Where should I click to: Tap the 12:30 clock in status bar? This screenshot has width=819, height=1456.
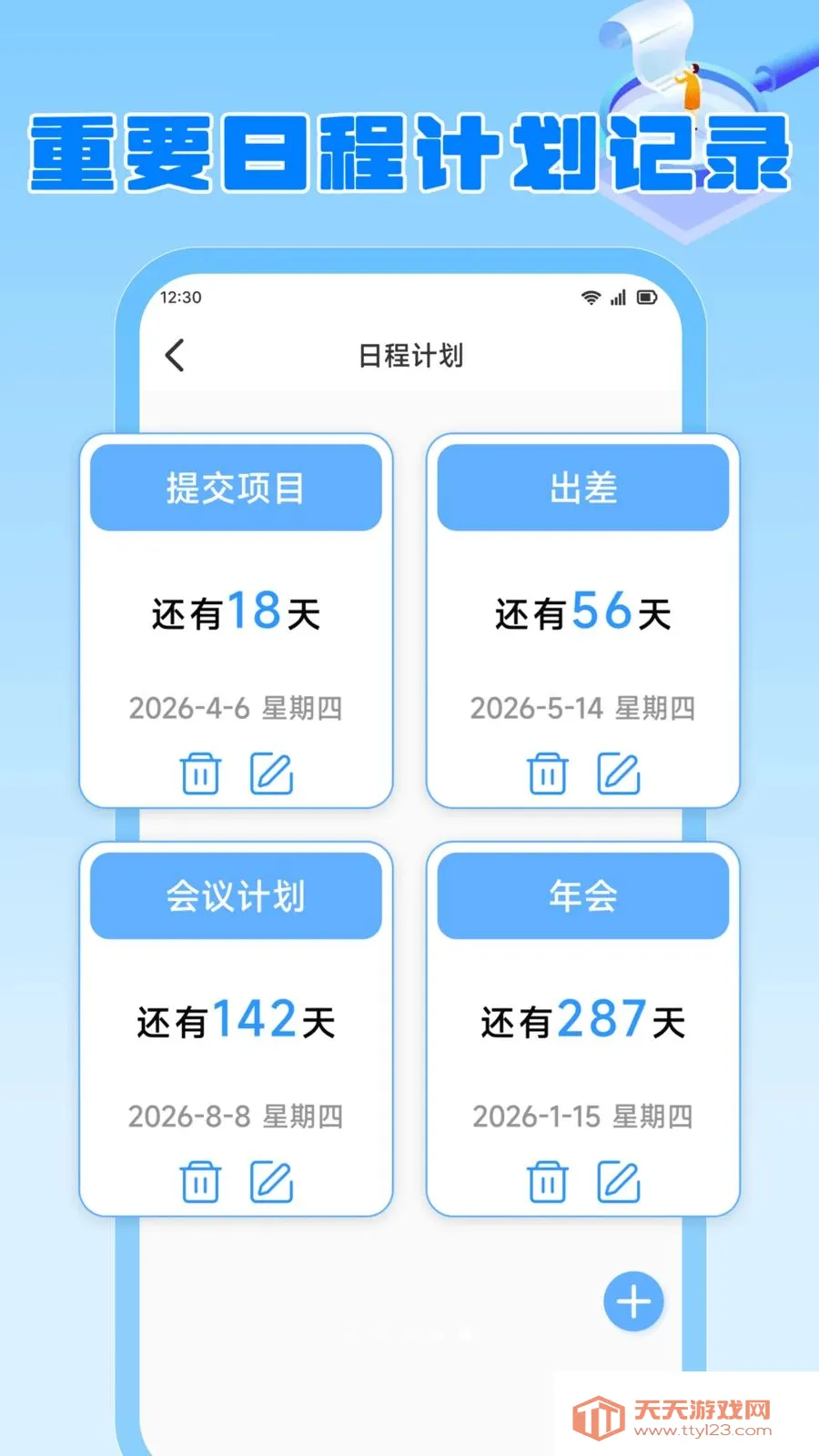pyautogui.click(x=179, y=297)
